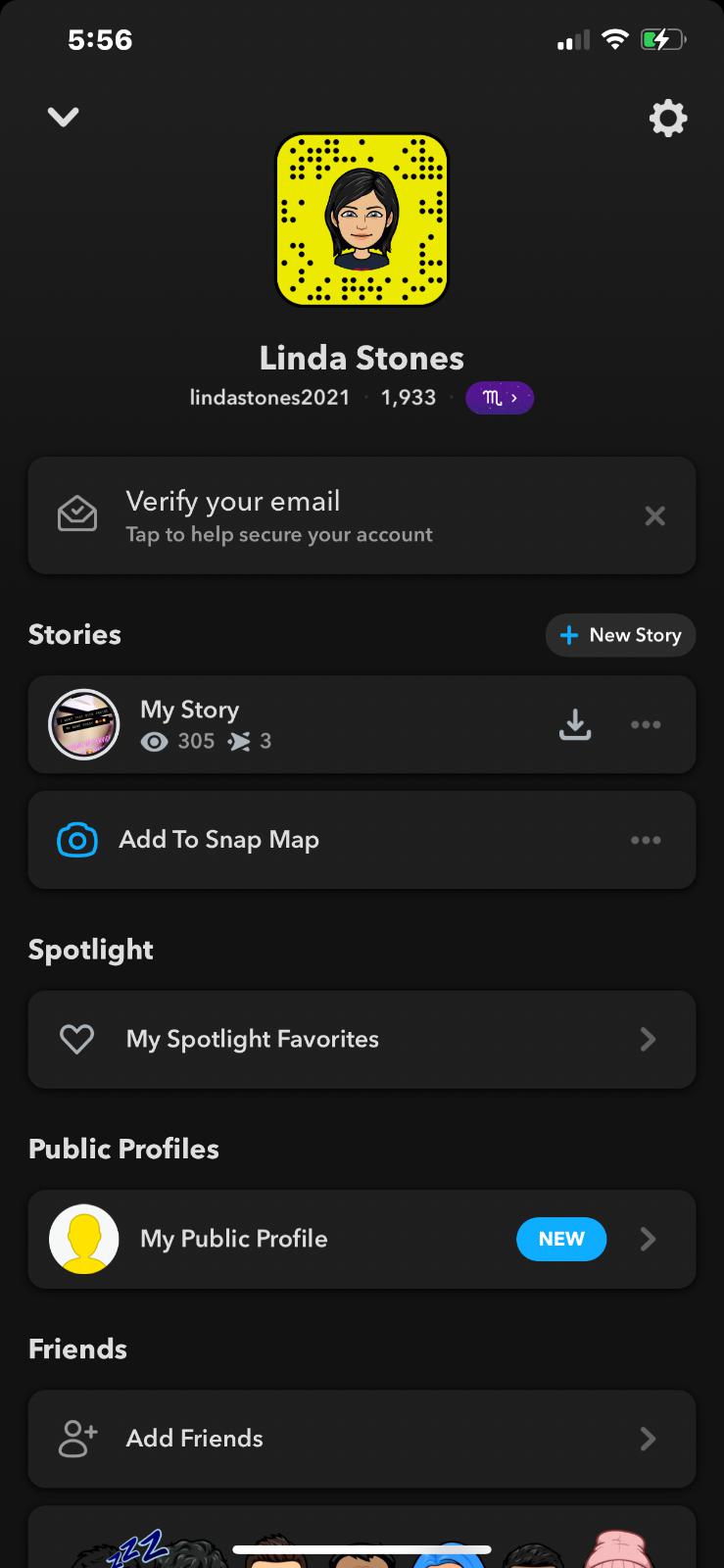This screenshot has height=1568, width=724.
Task: Open the purple zodiac sign badge
Action: (500, 398)
